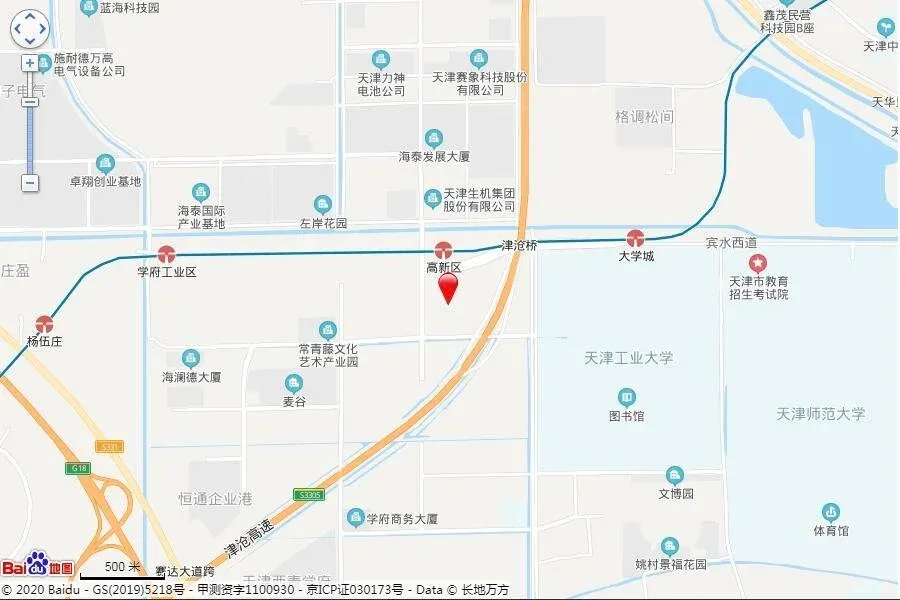
Task: Select the 天津市教育招生考试院 marker
Action: point(758,264)
